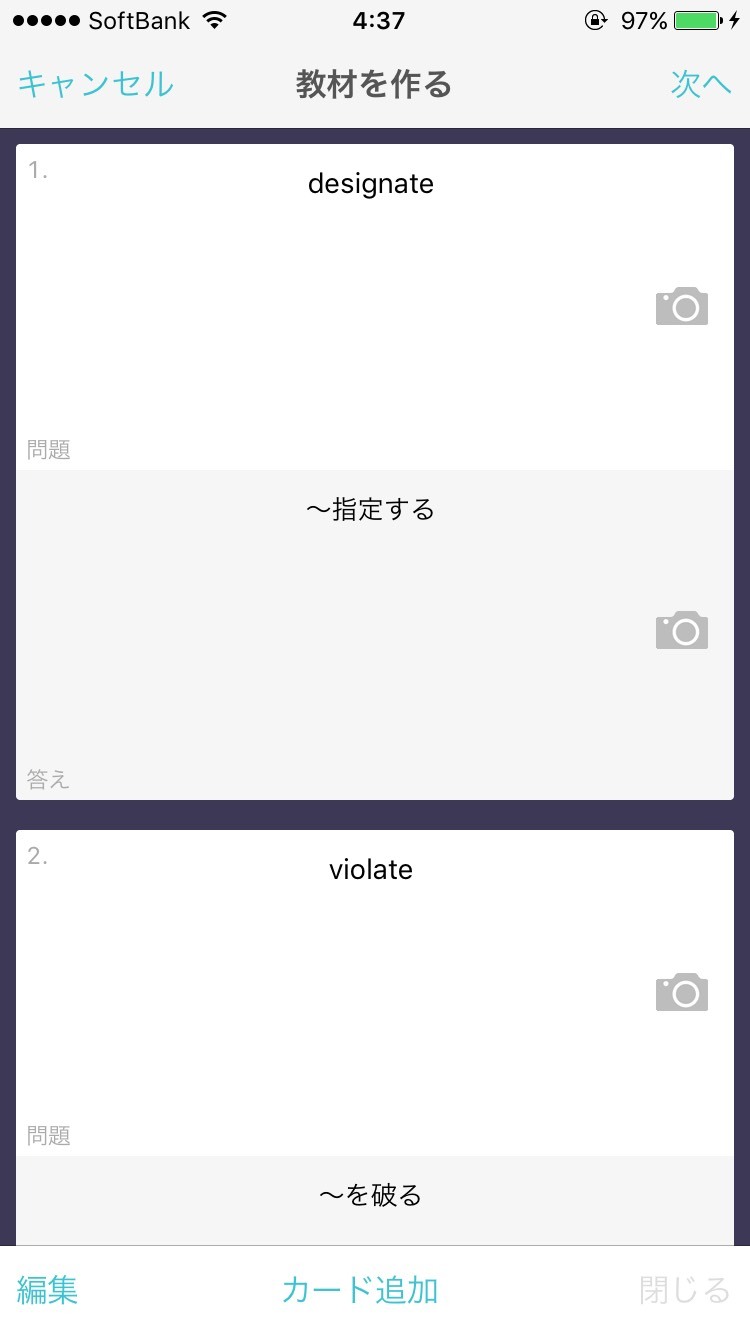
Task: Edit the question text 'violate'
Action: point(371,870)
